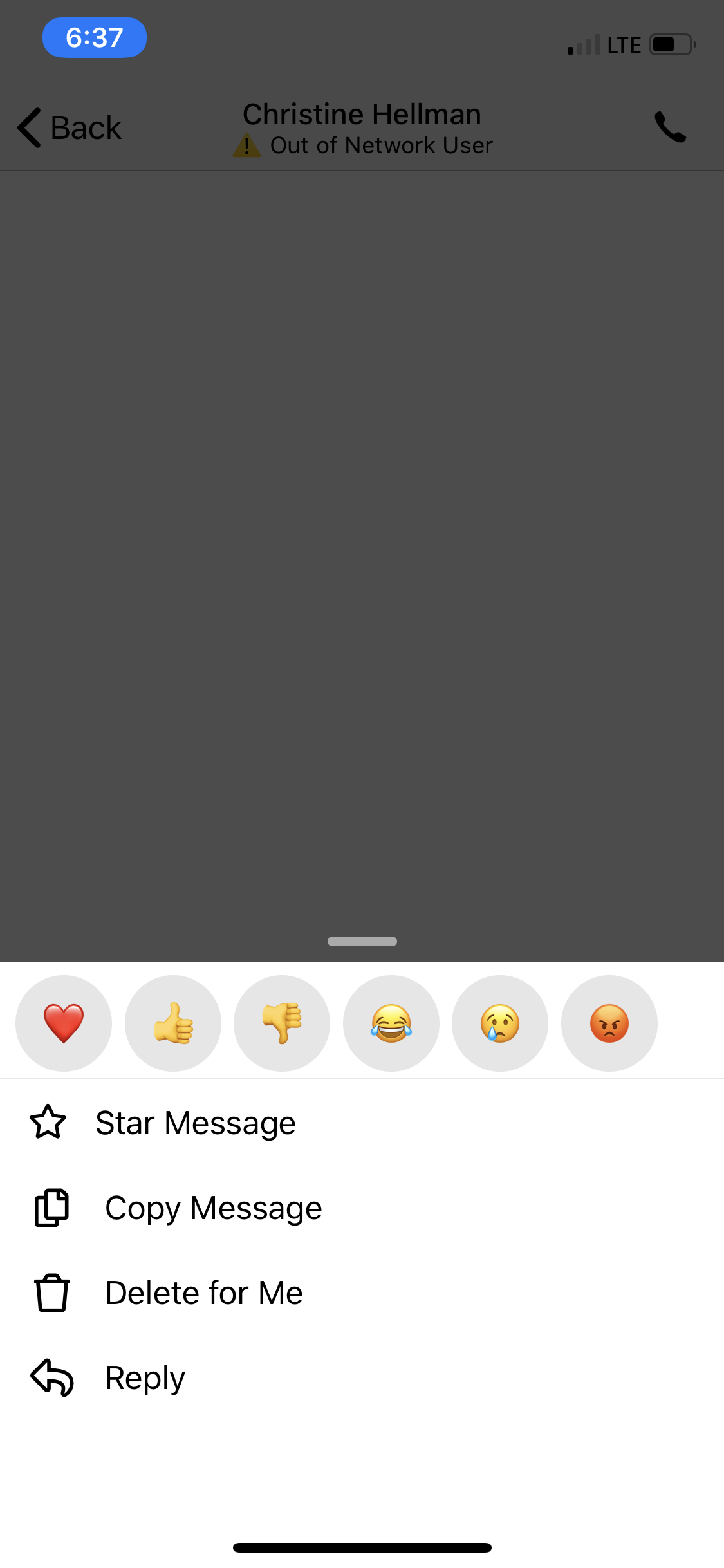The width and height of the screenshot is (724, 1568).
Task: React with the angry face emoji
Action: pyautogui.click(x=609, y=1023)
